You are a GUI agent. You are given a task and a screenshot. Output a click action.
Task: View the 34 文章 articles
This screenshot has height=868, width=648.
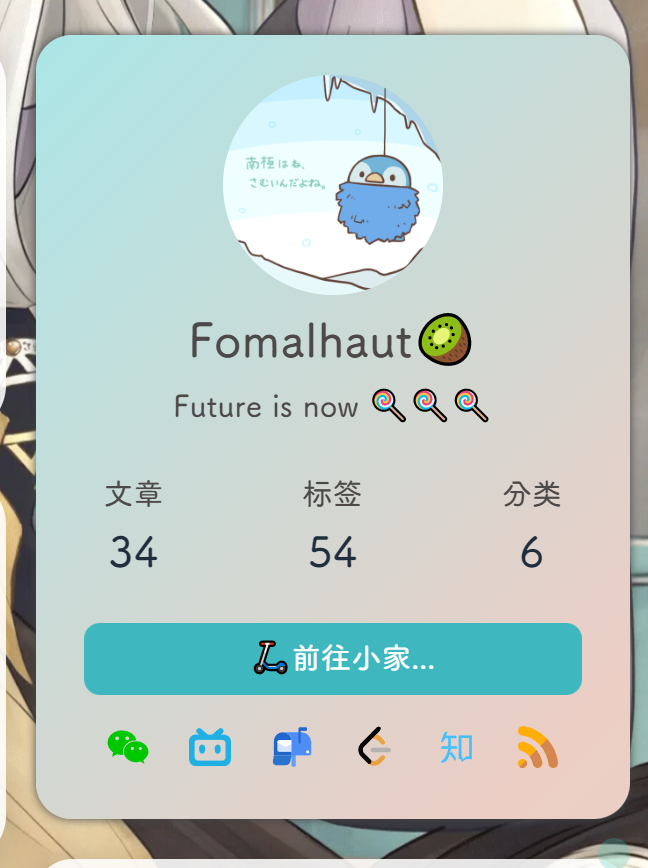point(133,530)
